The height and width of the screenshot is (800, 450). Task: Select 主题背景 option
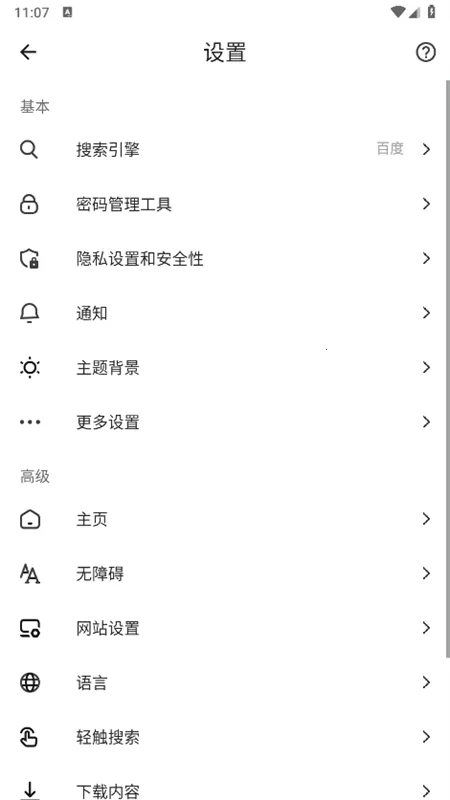(x=223, y=368)
